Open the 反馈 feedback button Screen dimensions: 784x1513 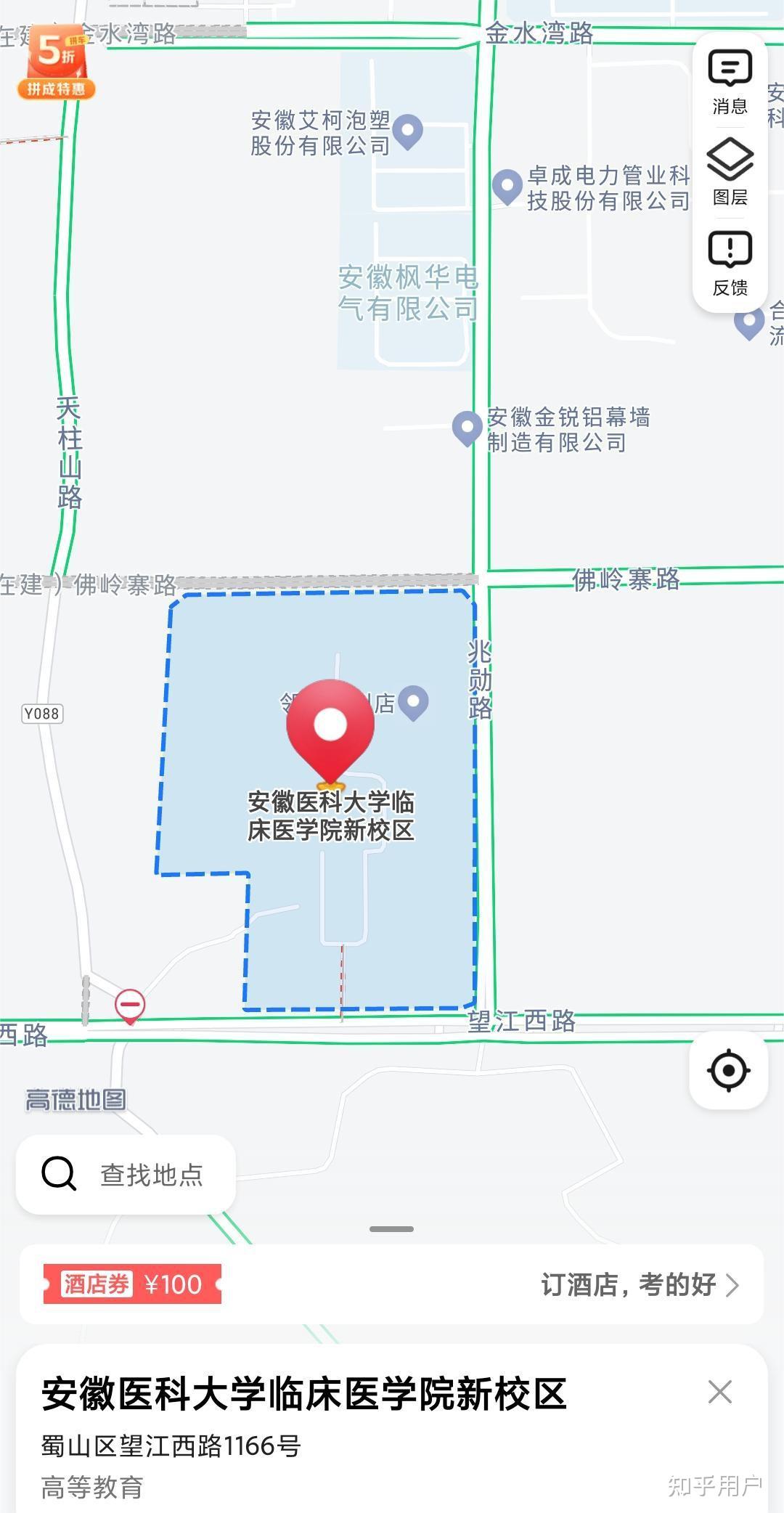pos(730,263)
